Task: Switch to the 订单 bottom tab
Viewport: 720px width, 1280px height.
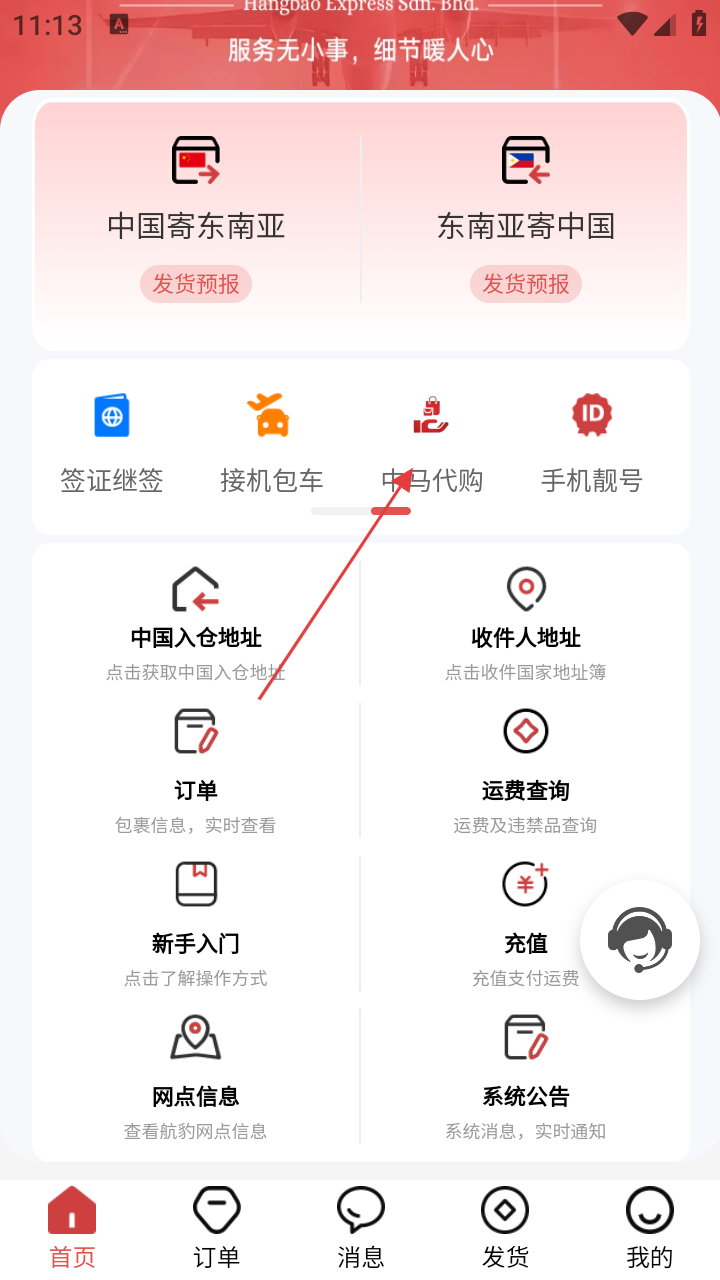Action: click(217, 1228)
